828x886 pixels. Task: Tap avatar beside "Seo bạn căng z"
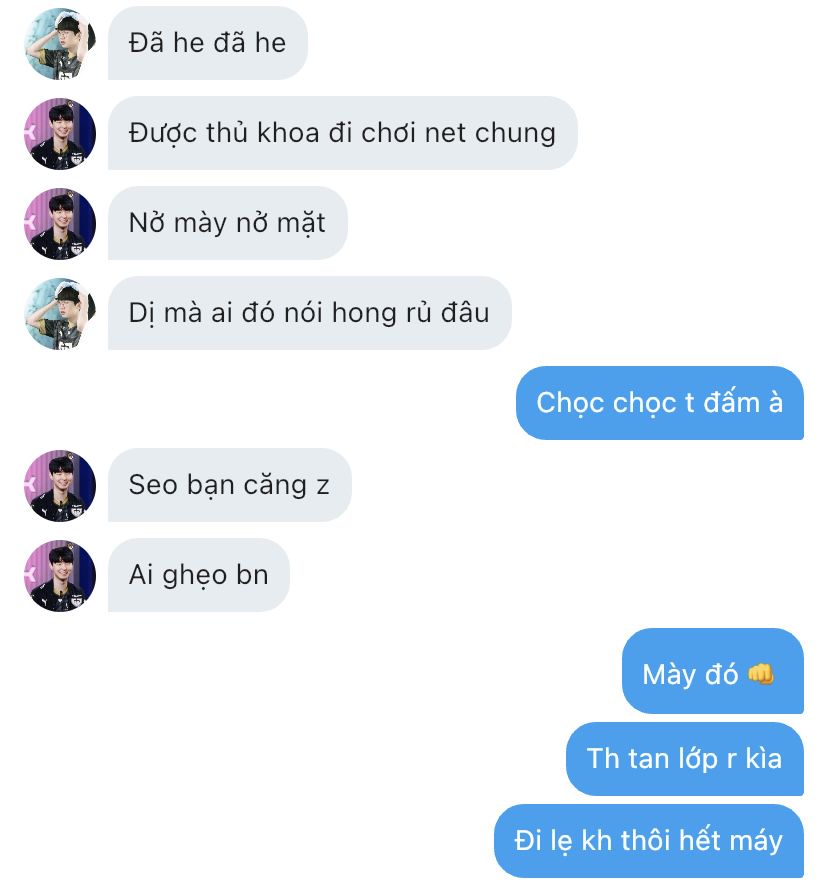pyautogui.click(x=60, y=486)
